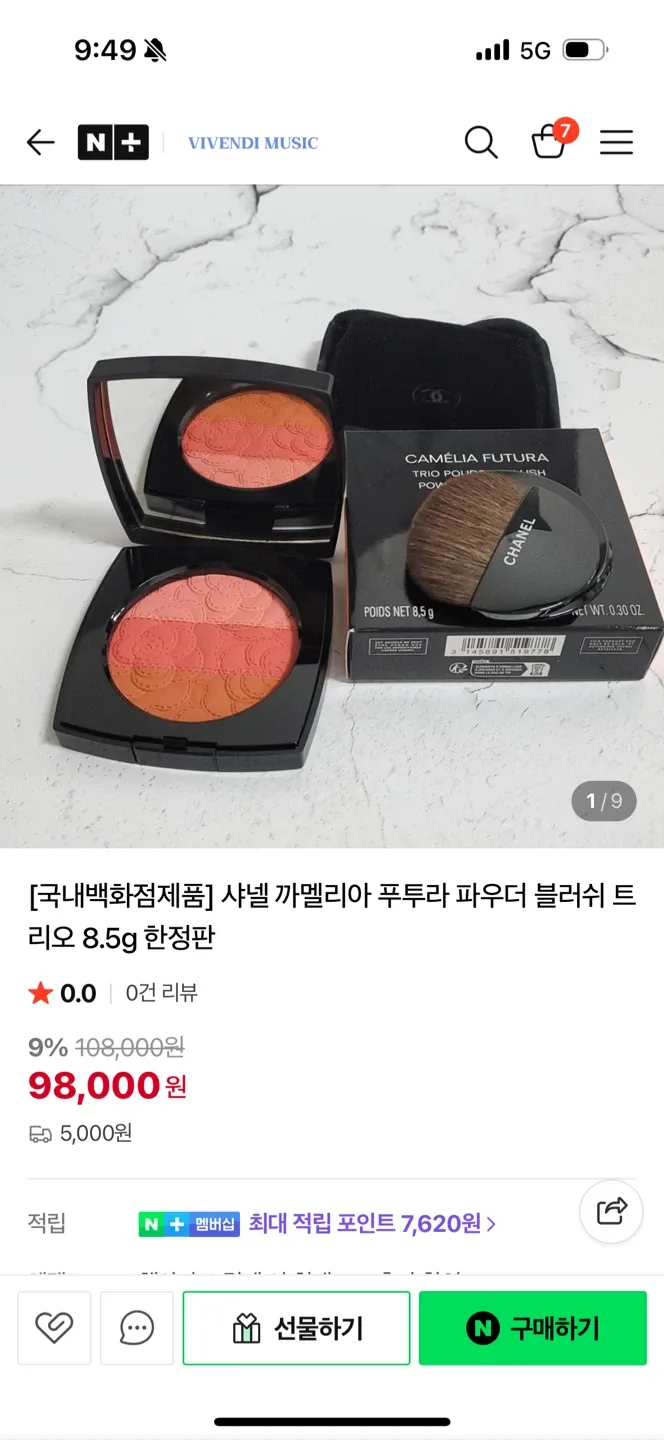The image size is (664, 1440).
Task: Tap the 구매하기 buy button
Action: pos(533,1328)
